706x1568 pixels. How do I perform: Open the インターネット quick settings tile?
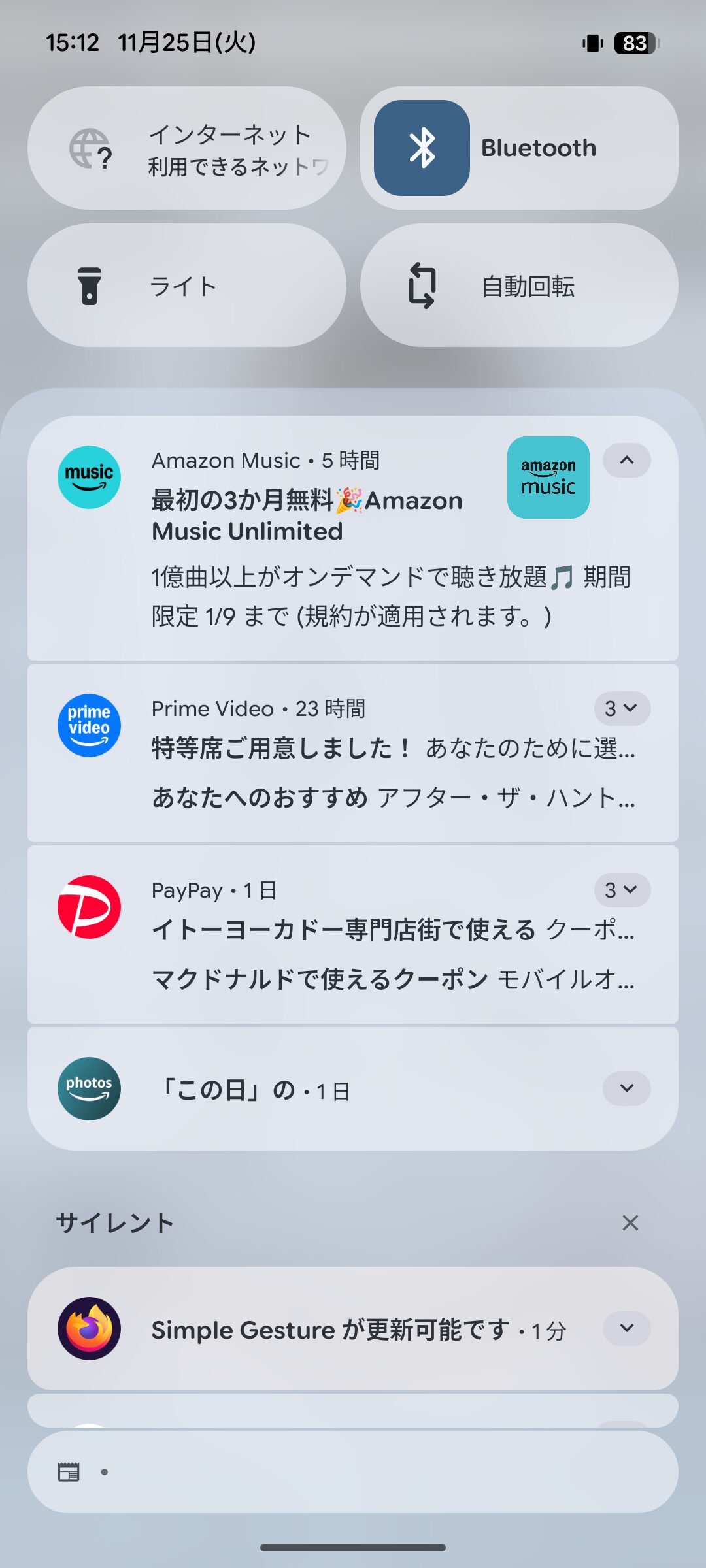pos(186,148)
